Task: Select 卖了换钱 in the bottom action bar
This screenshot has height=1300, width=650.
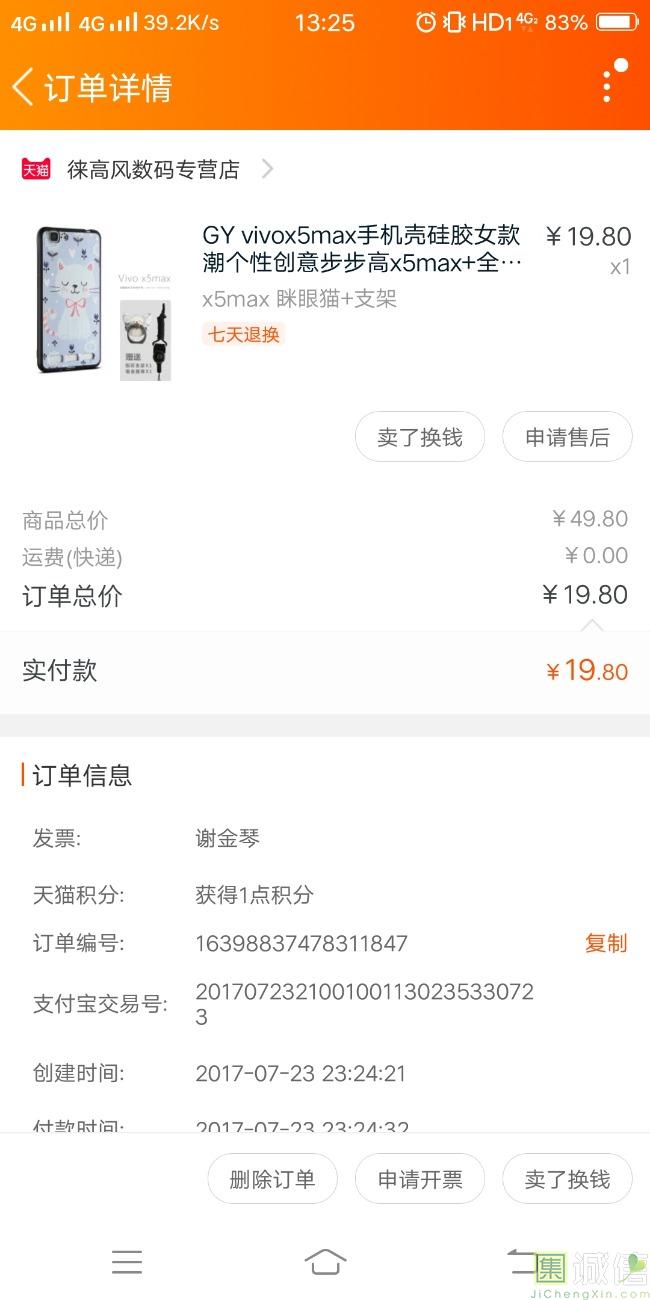Action: click(567, 1179)
